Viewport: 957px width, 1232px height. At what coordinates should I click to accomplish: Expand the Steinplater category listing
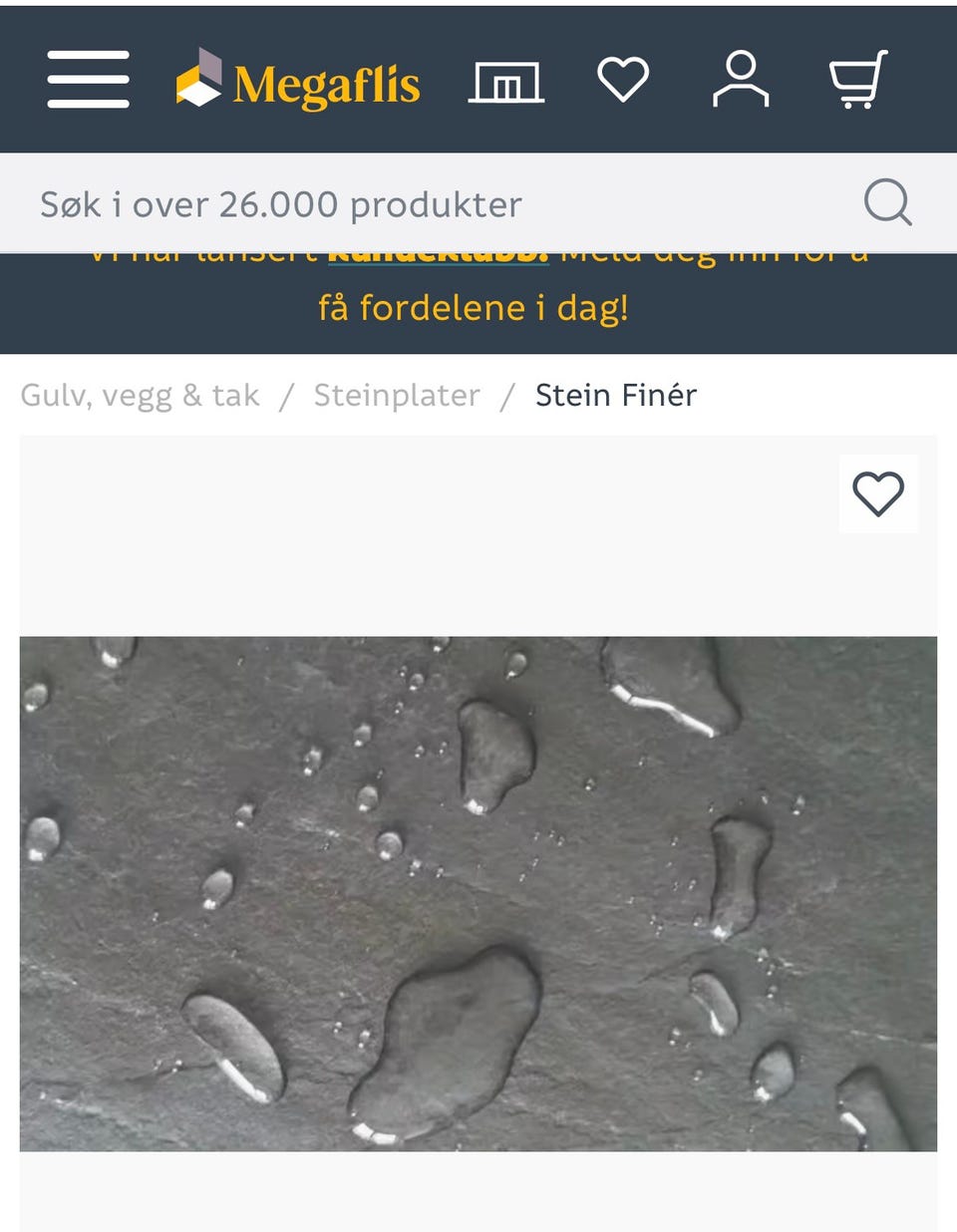(396, 395)
